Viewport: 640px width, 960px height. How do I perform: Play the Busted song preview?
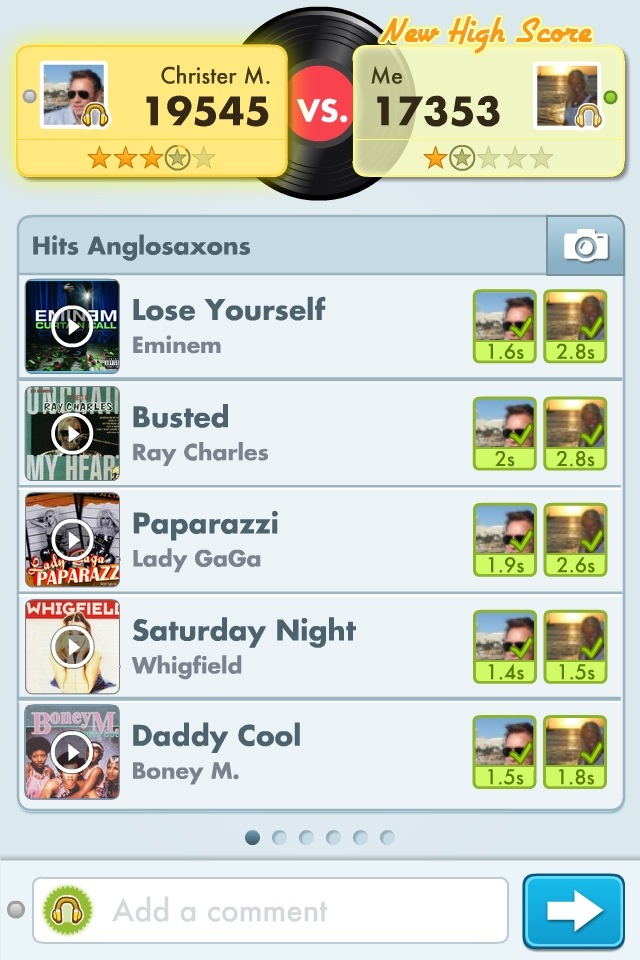pyautogui.click(x=72, y=434)
